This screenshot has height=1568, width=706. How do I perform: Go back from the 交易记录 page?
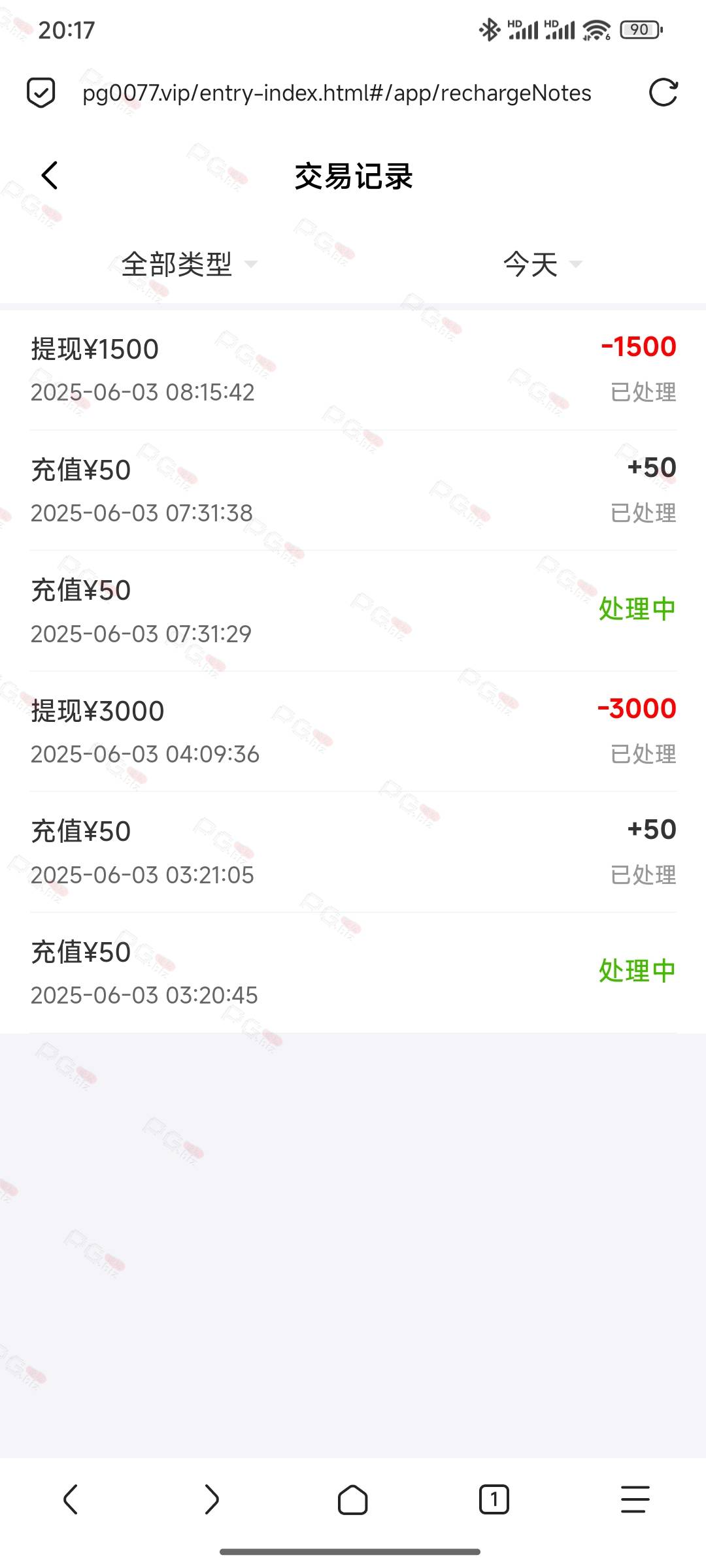(50, 176)
